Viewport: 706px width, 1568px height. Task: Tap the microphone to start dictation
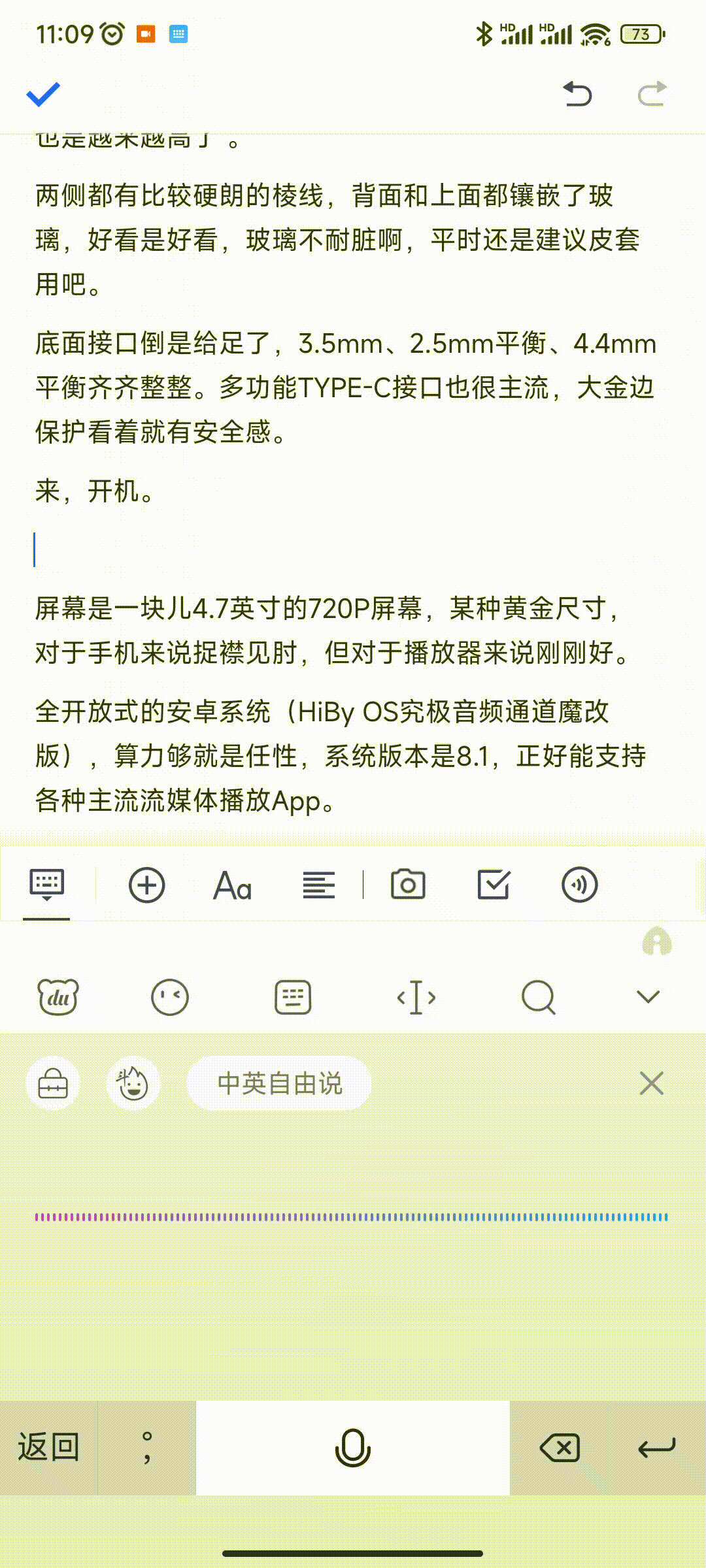353,1448
